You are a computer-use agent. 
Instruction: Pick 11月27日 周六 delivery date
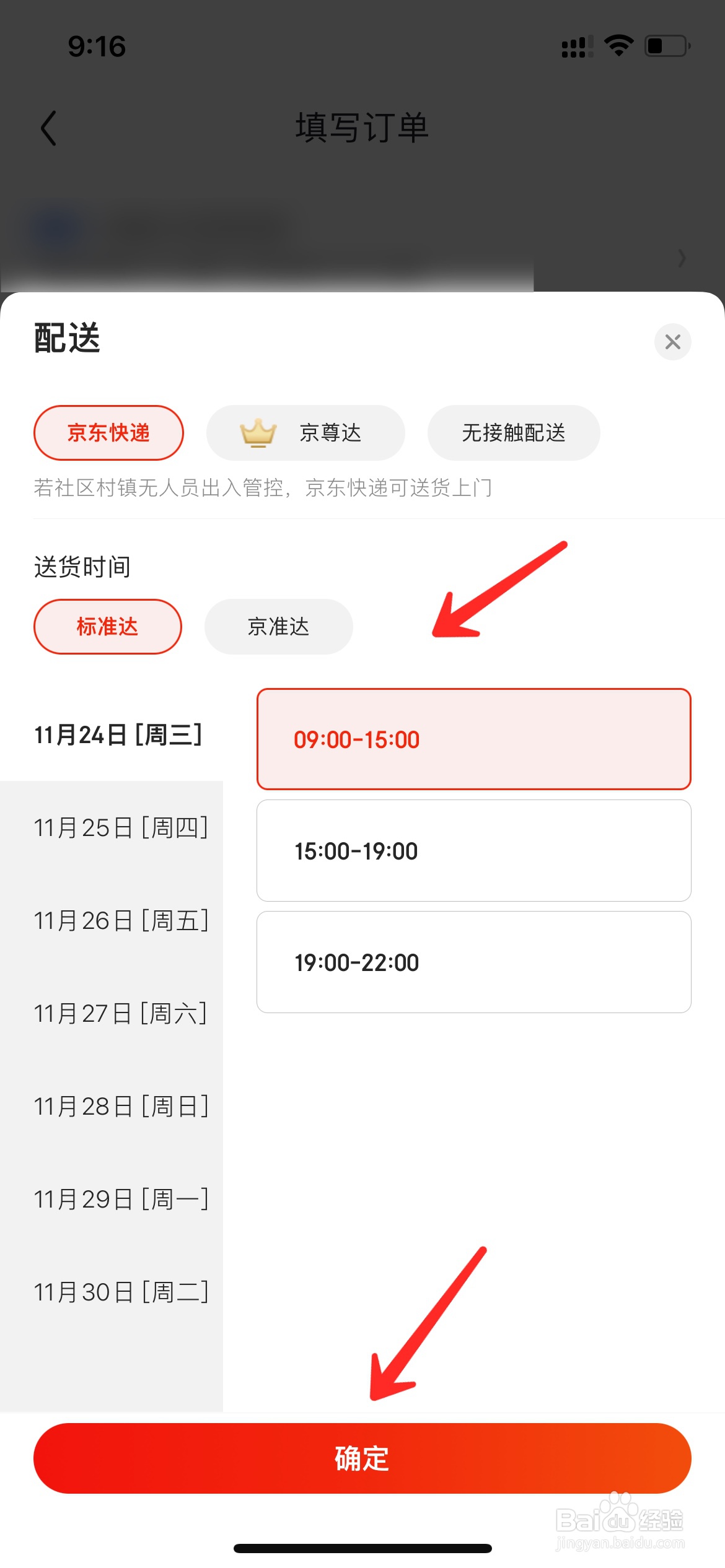[x=121, y=1014]
